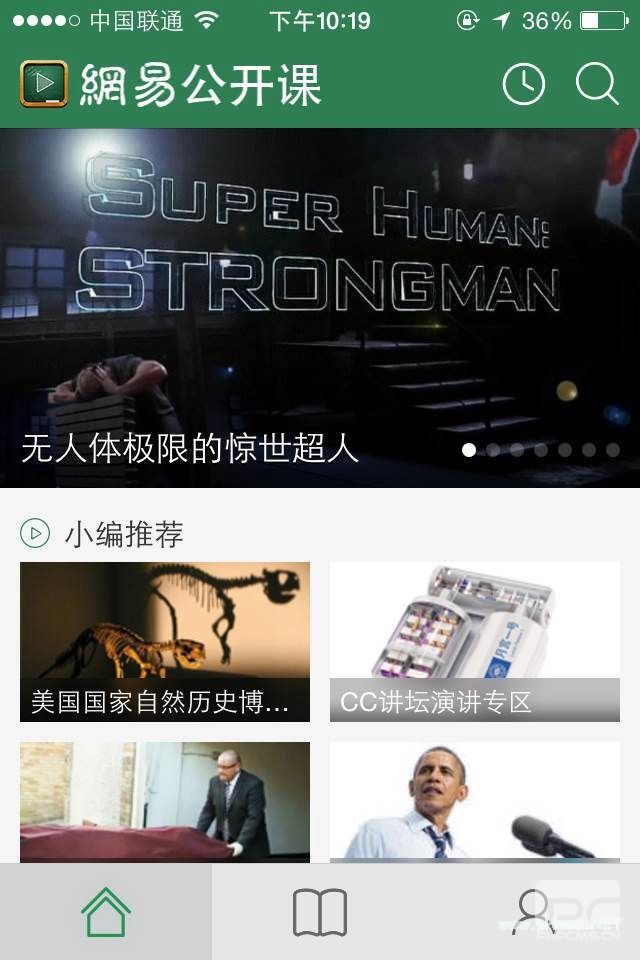Tap the banner page indicator dots
Viewport: 640px width, 960px height.
541,450
